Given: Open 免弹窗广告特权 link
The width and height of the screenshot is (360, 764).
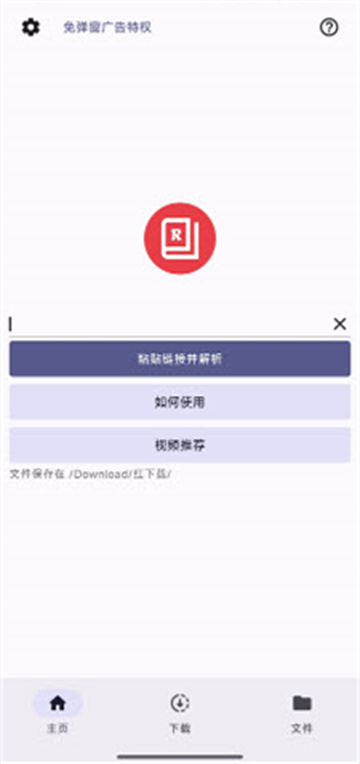Looking at the screenshot, I should [107, 27].
